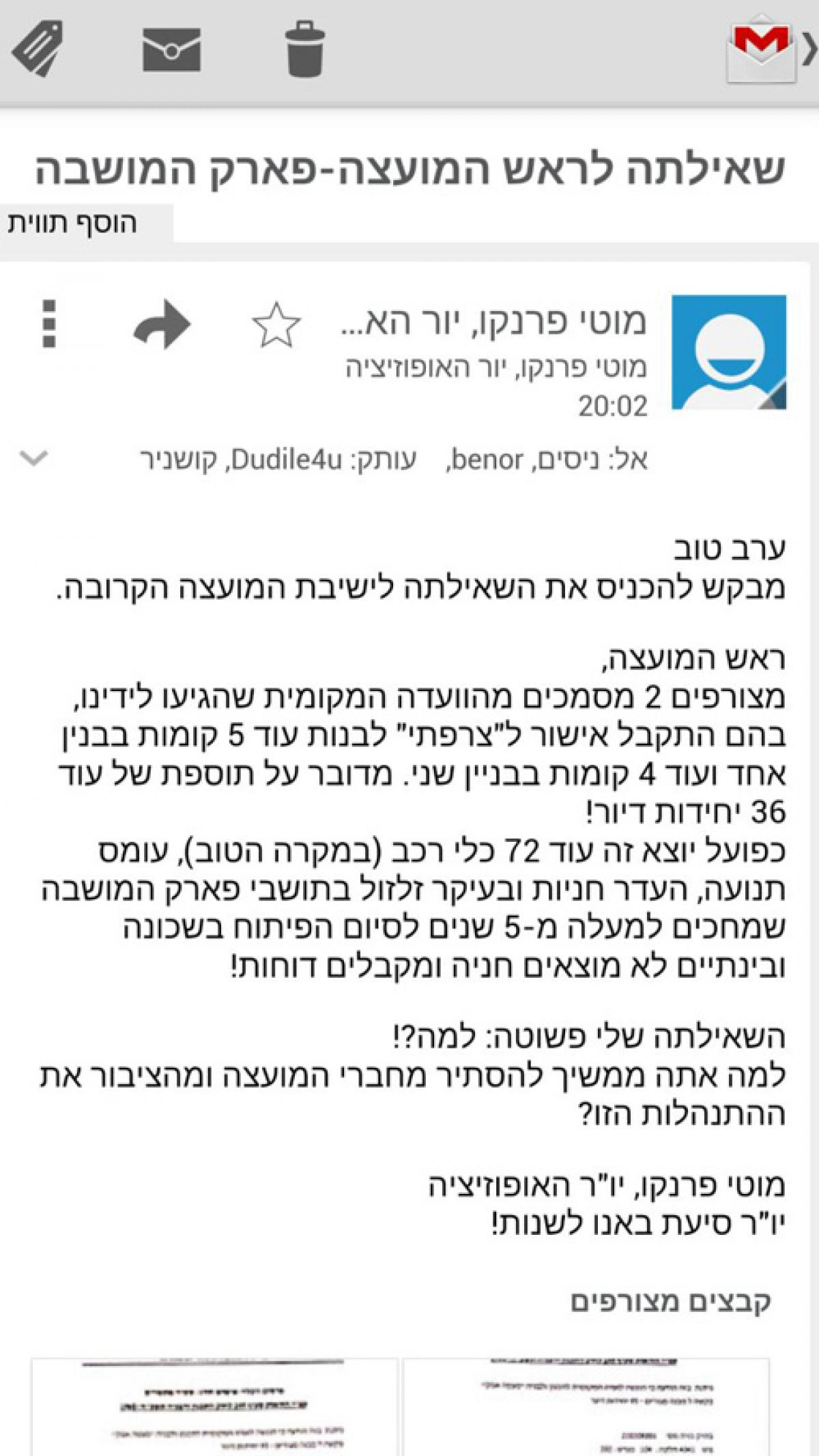Image resolution: width=819 pixels, height=1456 pixels.
Task: Open the message overflow menu
Action: (49, 323)
